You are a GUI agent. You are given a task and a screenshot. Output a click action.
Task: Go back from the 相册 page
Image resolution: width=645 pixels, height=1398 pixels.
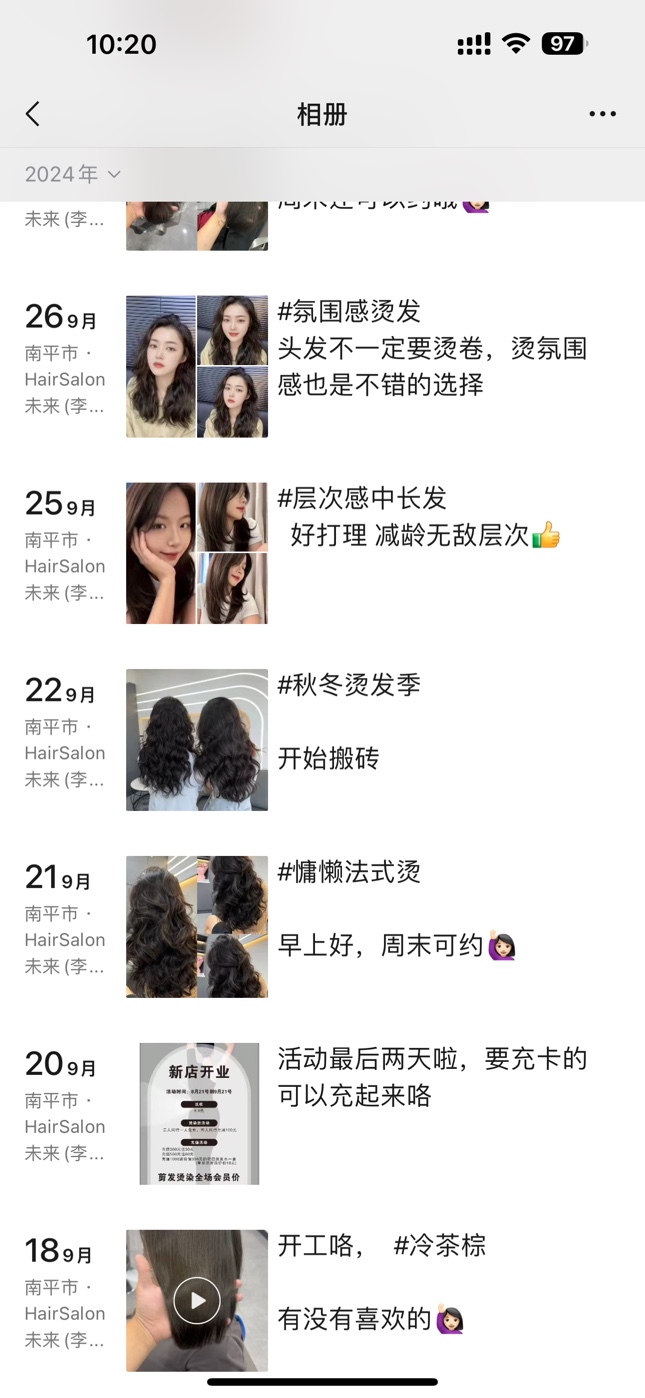tap(33, 114)
